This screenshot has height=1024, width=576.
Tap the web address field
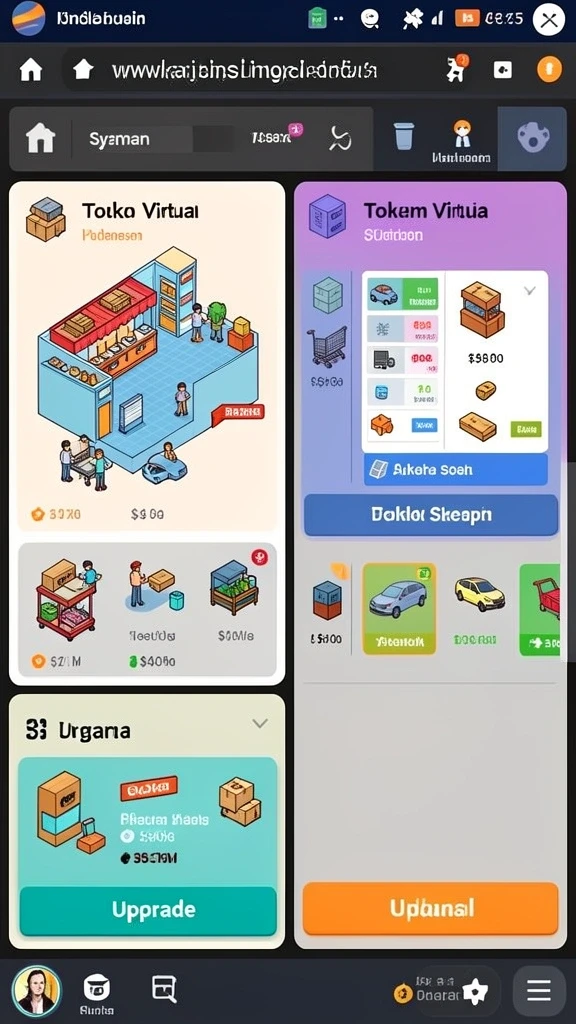click(x=245, y=71)
